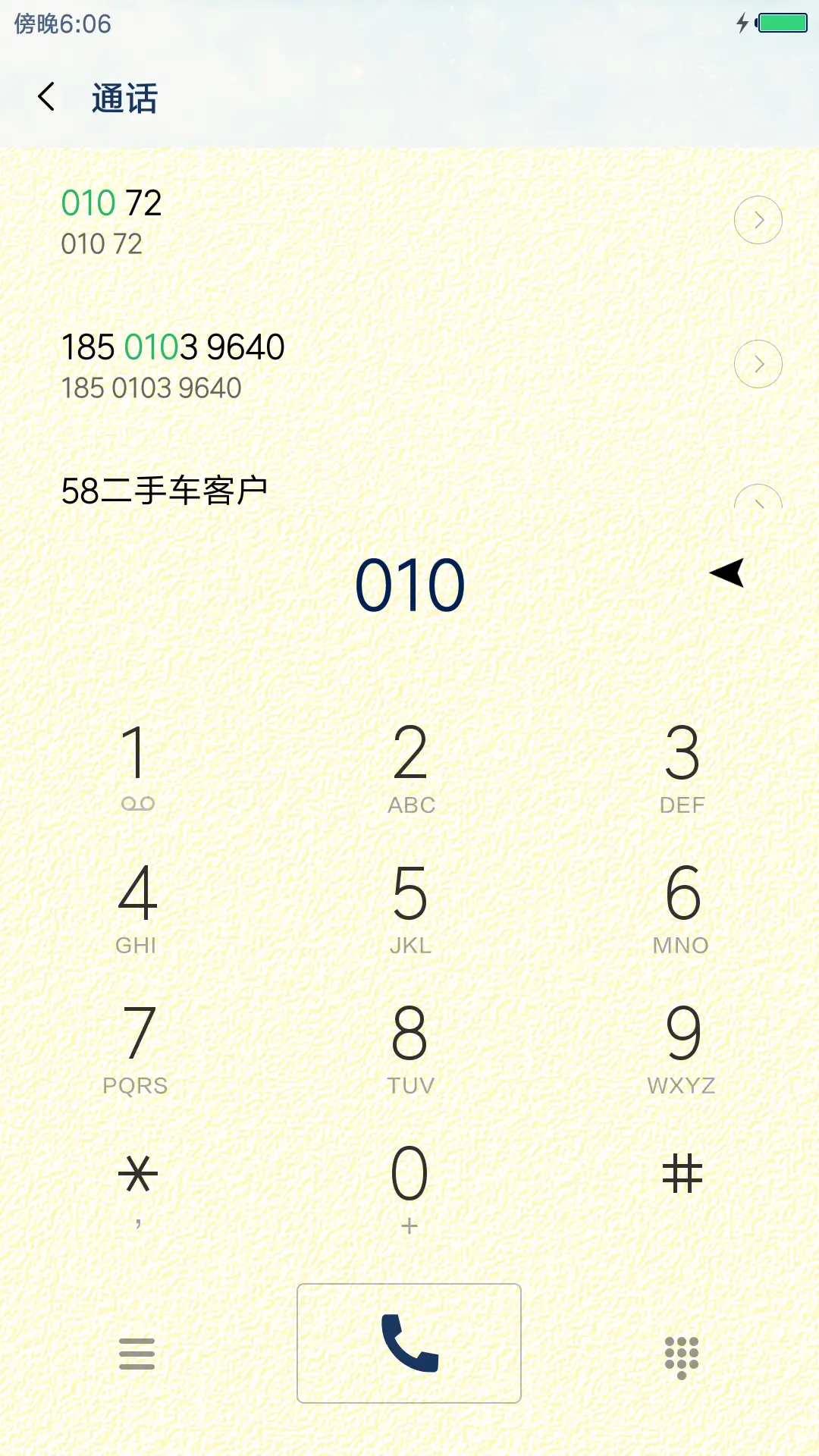Tap the entered number 010 display
Viewport: 819px width, 1456px height.
pyautogui.click(x=409, y=584)
